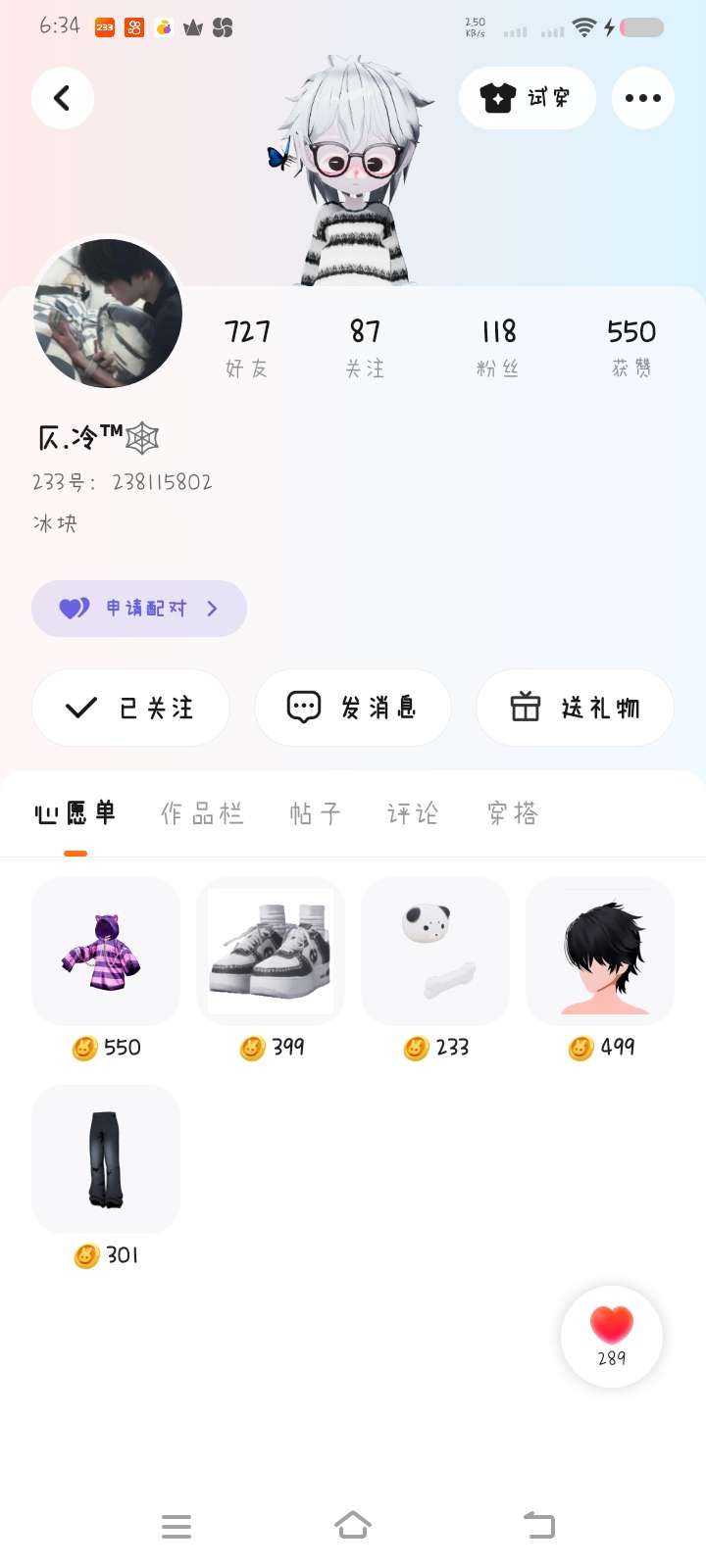View the 87 关注 following list
Viewport: 706px width, 1568px height.
point(365,347)
